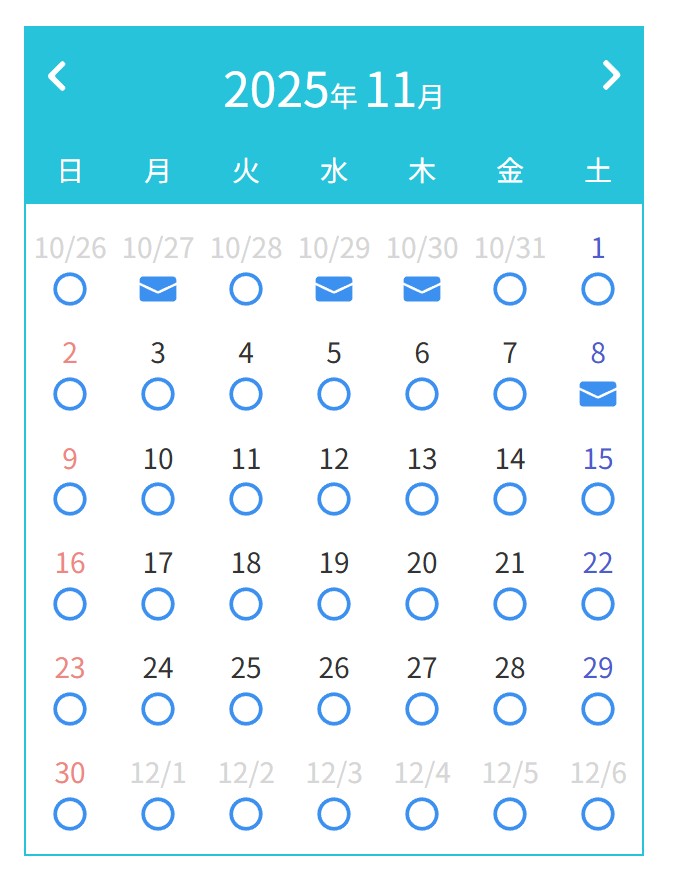
Task: Select the circle for November 29
Action: [x=598, y=709]
